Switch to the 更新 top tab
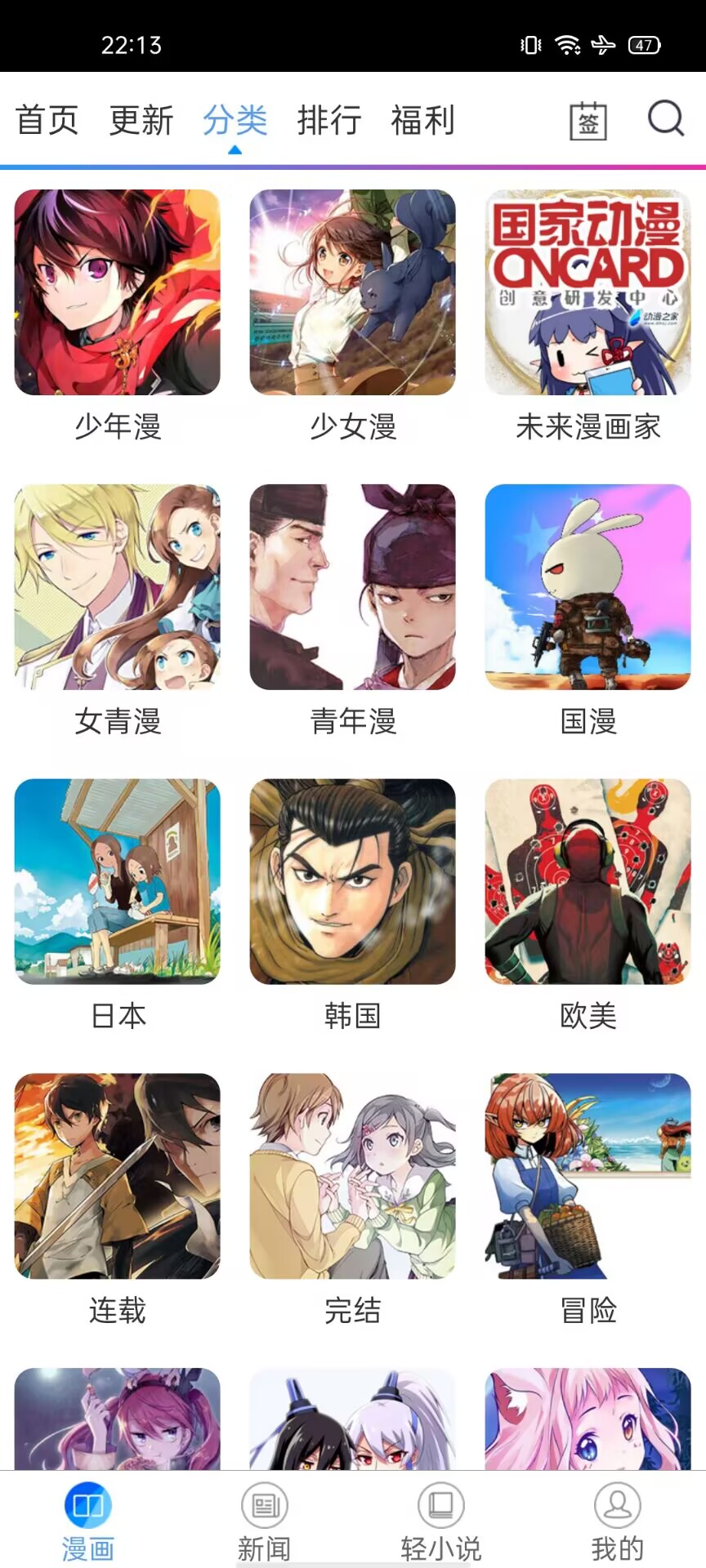The height and width of the screenshot is (1568, 706). click(x=141, y=121)
